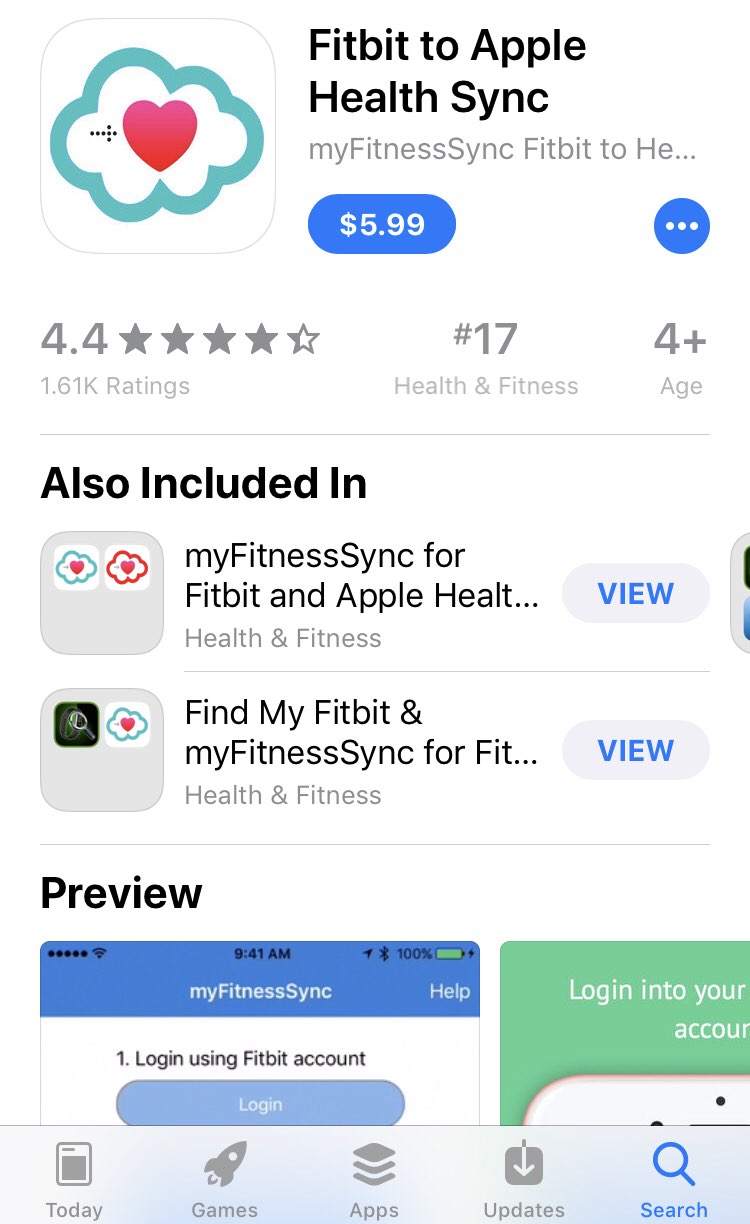This screenshot has height=1224, width=750.
Task: Select the Search tab
Action: point(674,1180)
